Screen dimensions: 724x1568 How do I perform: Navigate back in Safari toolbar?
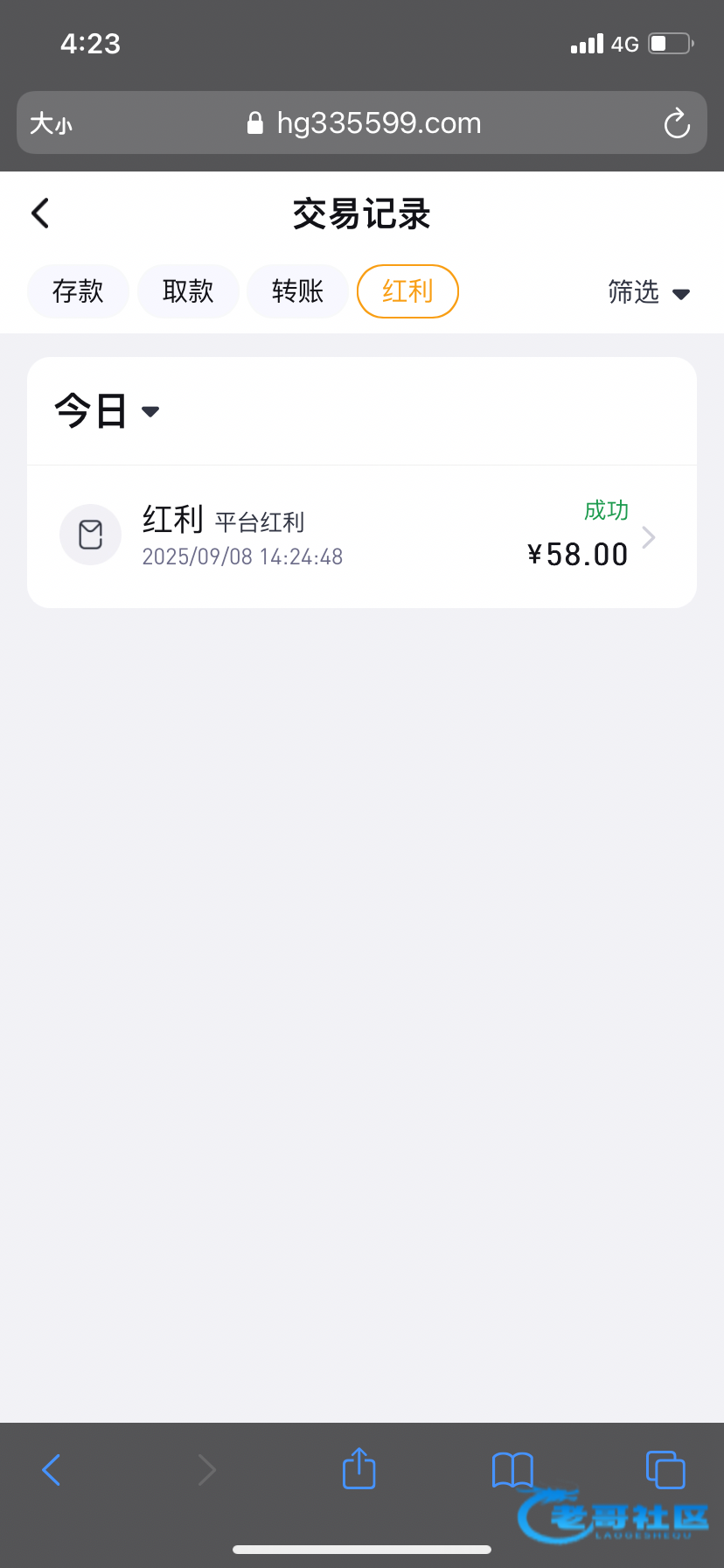[x=52, y=1469]
